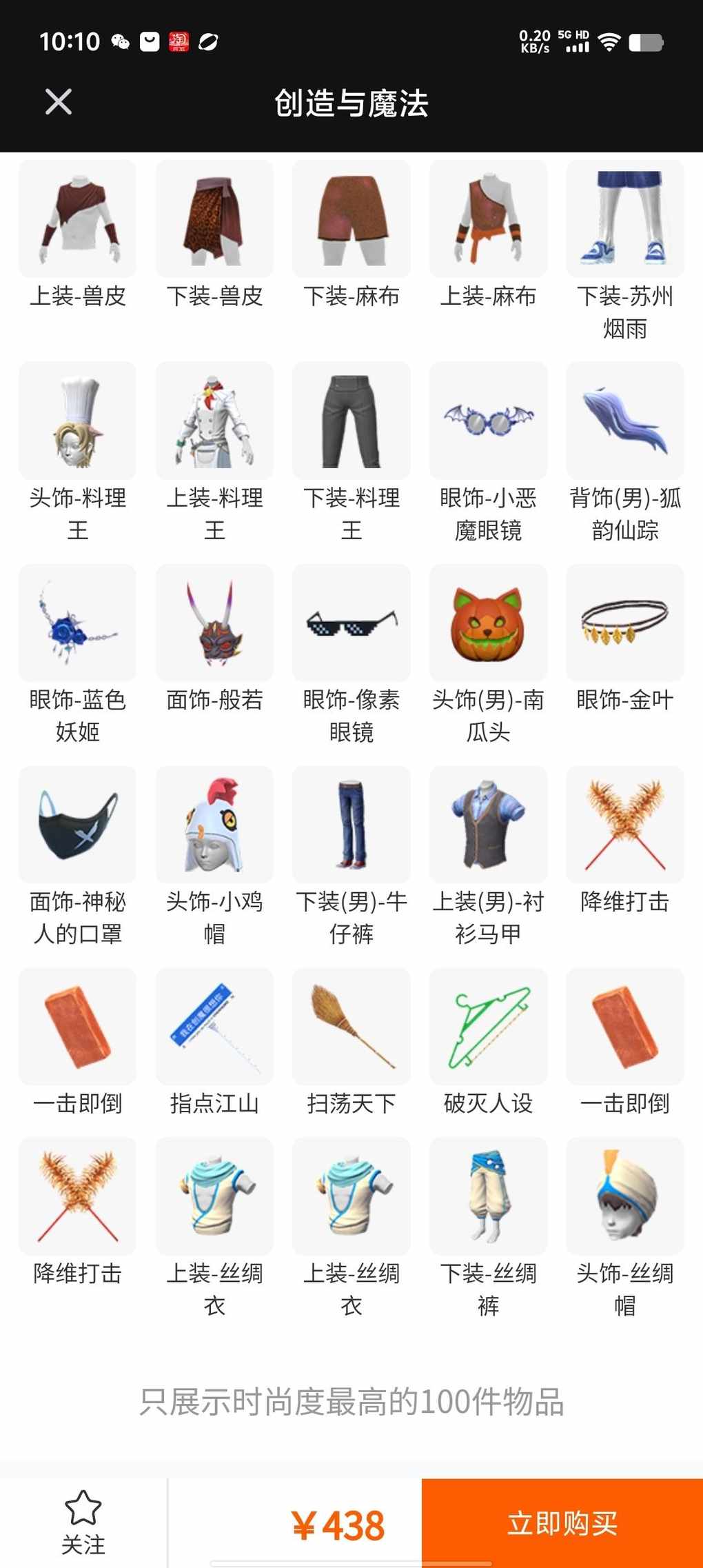Image resolution: width=703 pixels, height=1568 pixels.
Task: Close the 创造与魔法 page
Action: 59,102
